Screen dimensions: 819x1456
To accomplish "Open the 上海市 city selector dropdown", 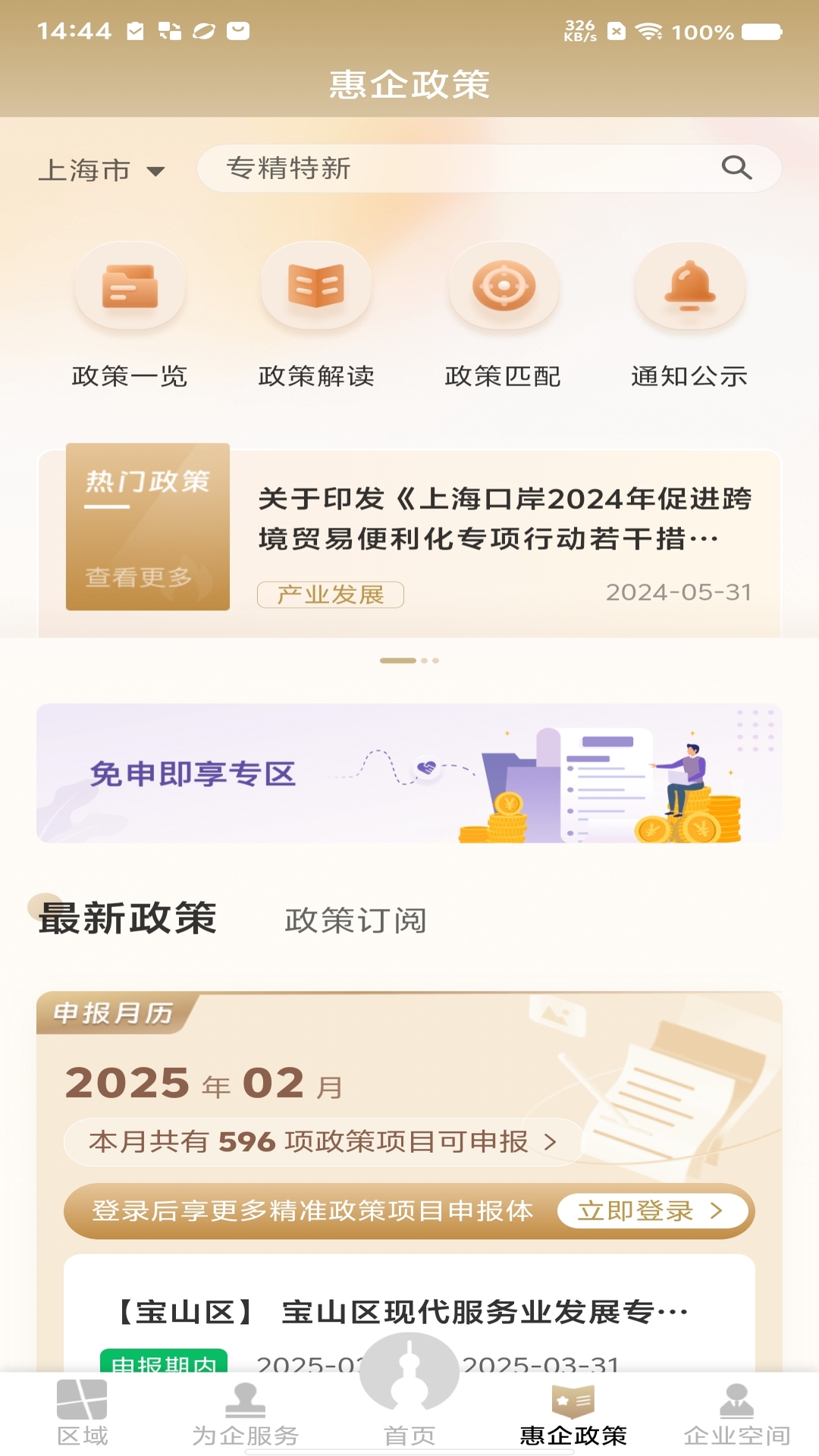I will tap(103, 171).
